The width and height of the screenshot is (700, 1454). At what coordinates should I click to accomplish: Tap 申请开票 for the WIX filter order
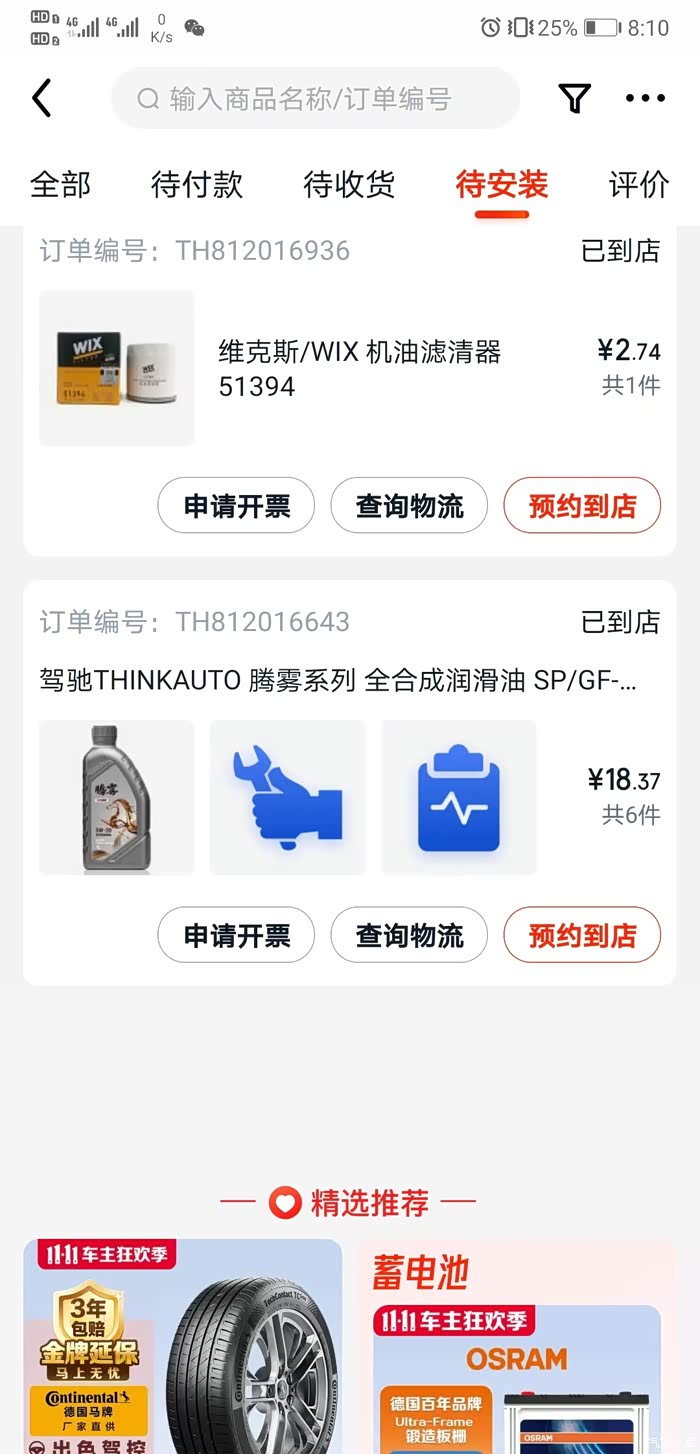237,506
